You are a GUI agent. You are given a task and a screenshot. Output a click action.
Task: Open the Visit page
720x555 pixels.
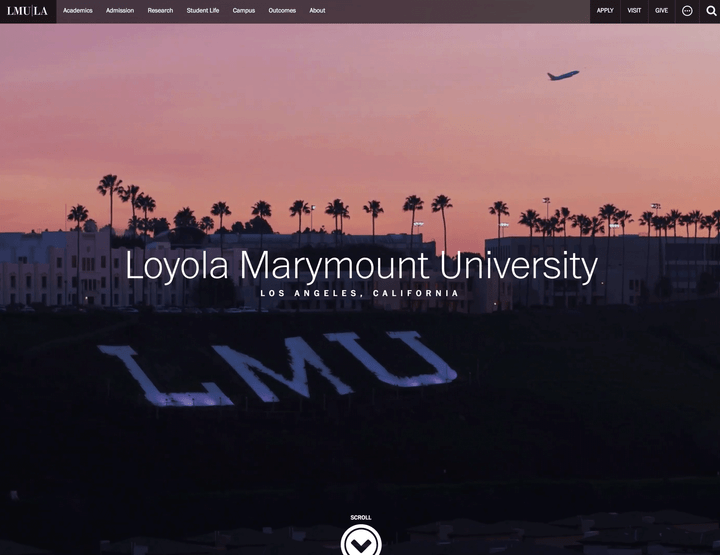pos(634,11)
